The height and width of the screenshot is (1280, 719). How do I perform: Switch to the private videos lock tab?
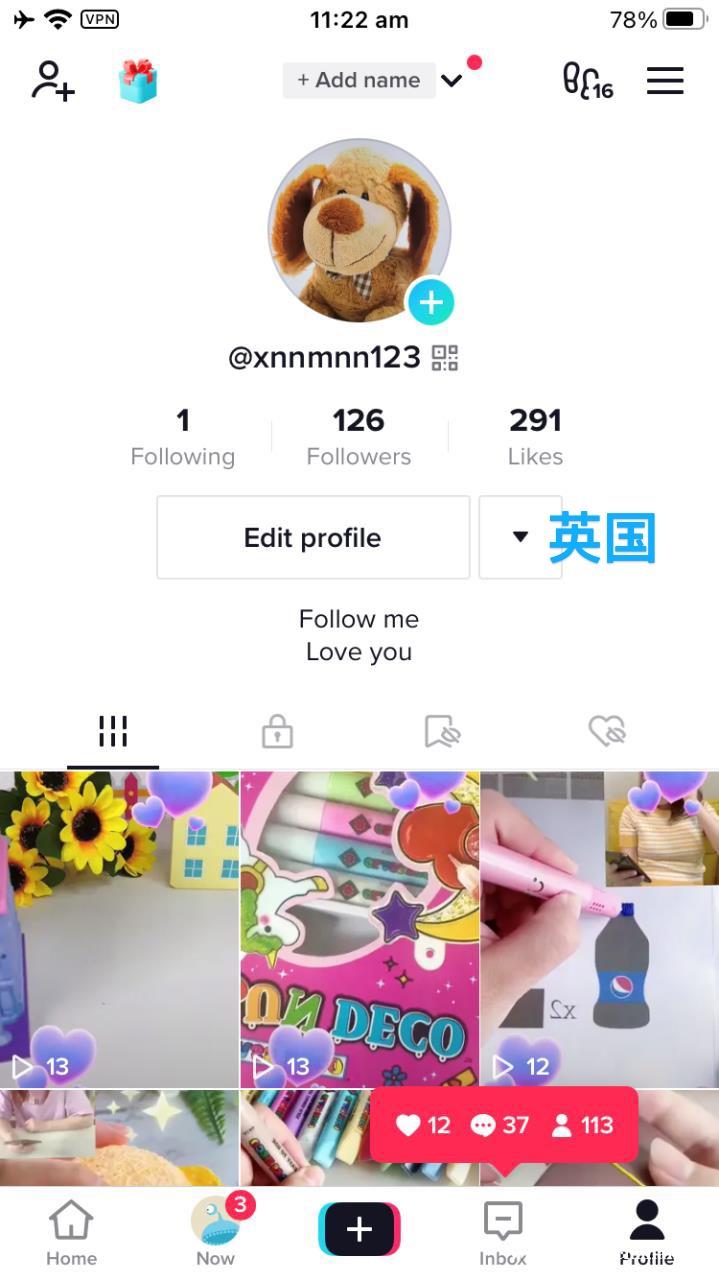277,732
